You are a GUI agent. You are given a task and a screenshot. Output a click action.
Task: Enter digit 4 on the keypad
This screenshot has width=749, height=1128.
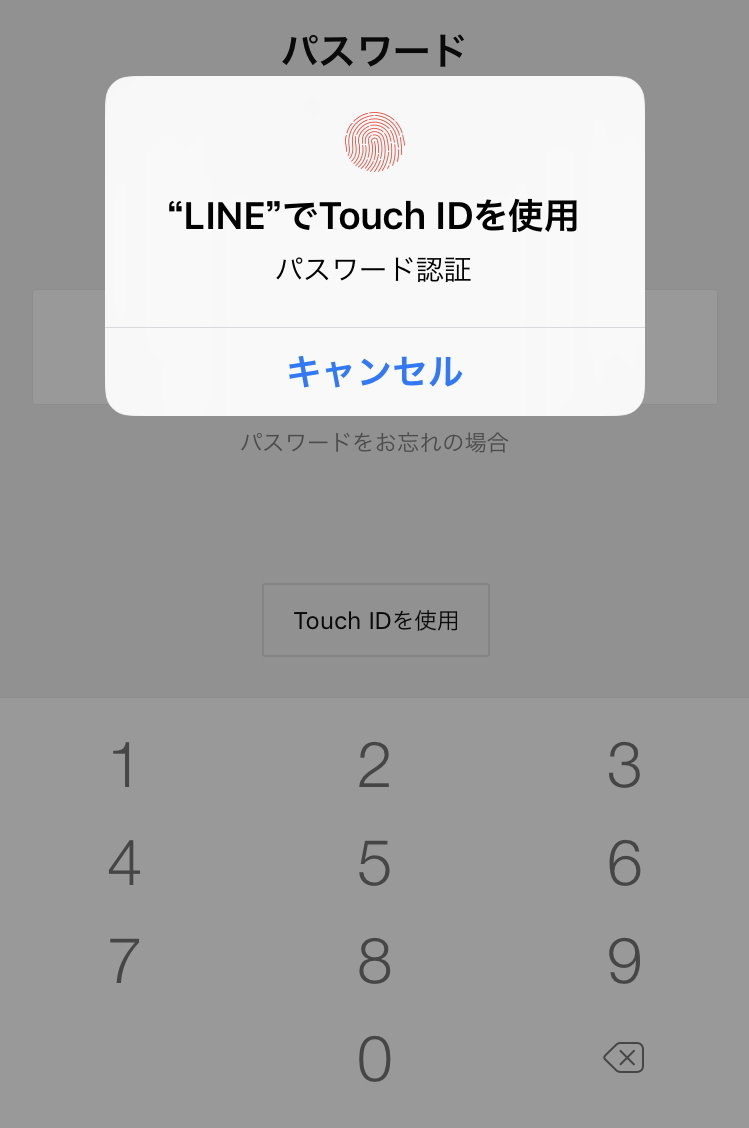click(124, 863)
